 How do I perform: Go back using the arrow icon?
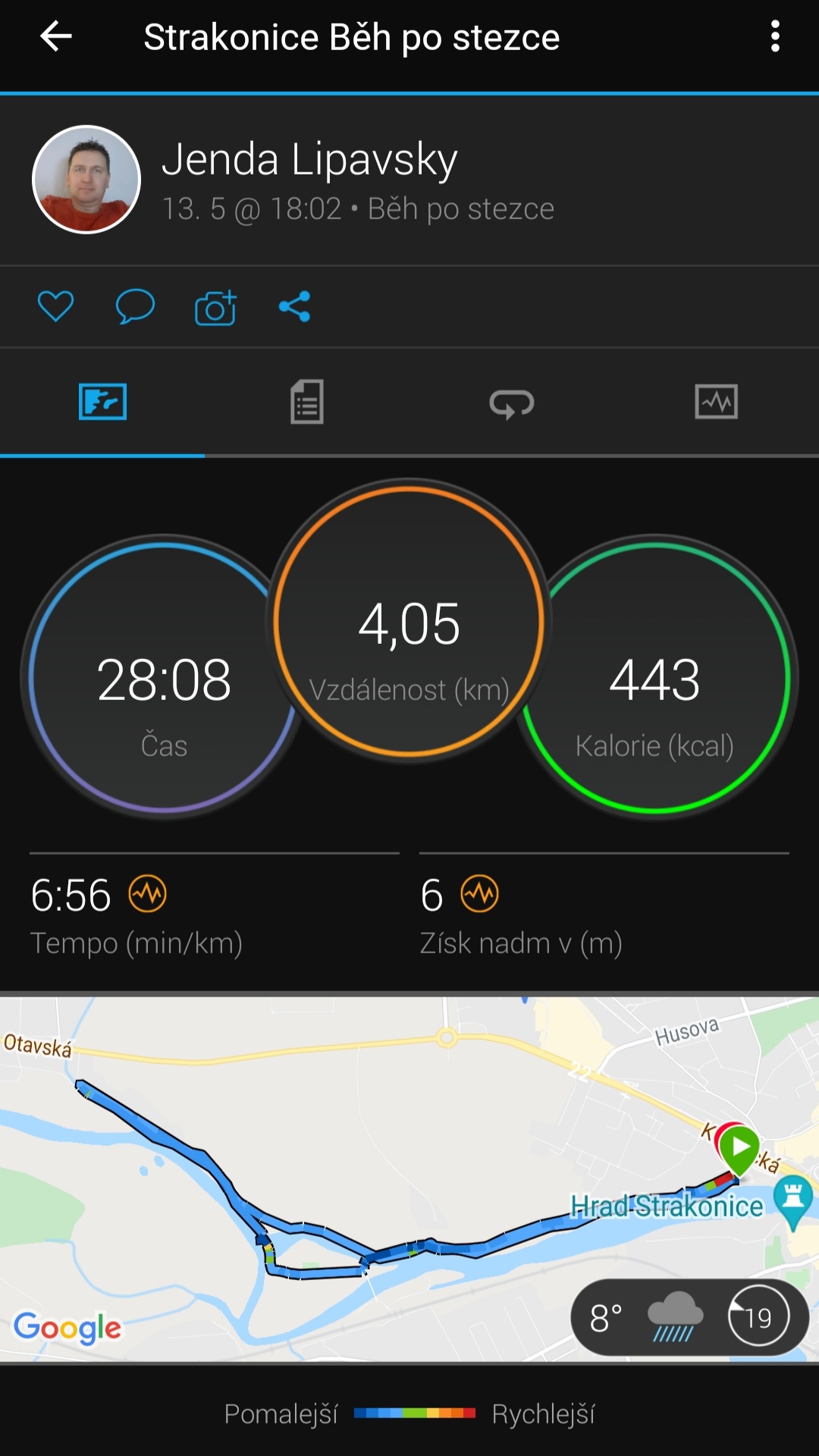55,36
